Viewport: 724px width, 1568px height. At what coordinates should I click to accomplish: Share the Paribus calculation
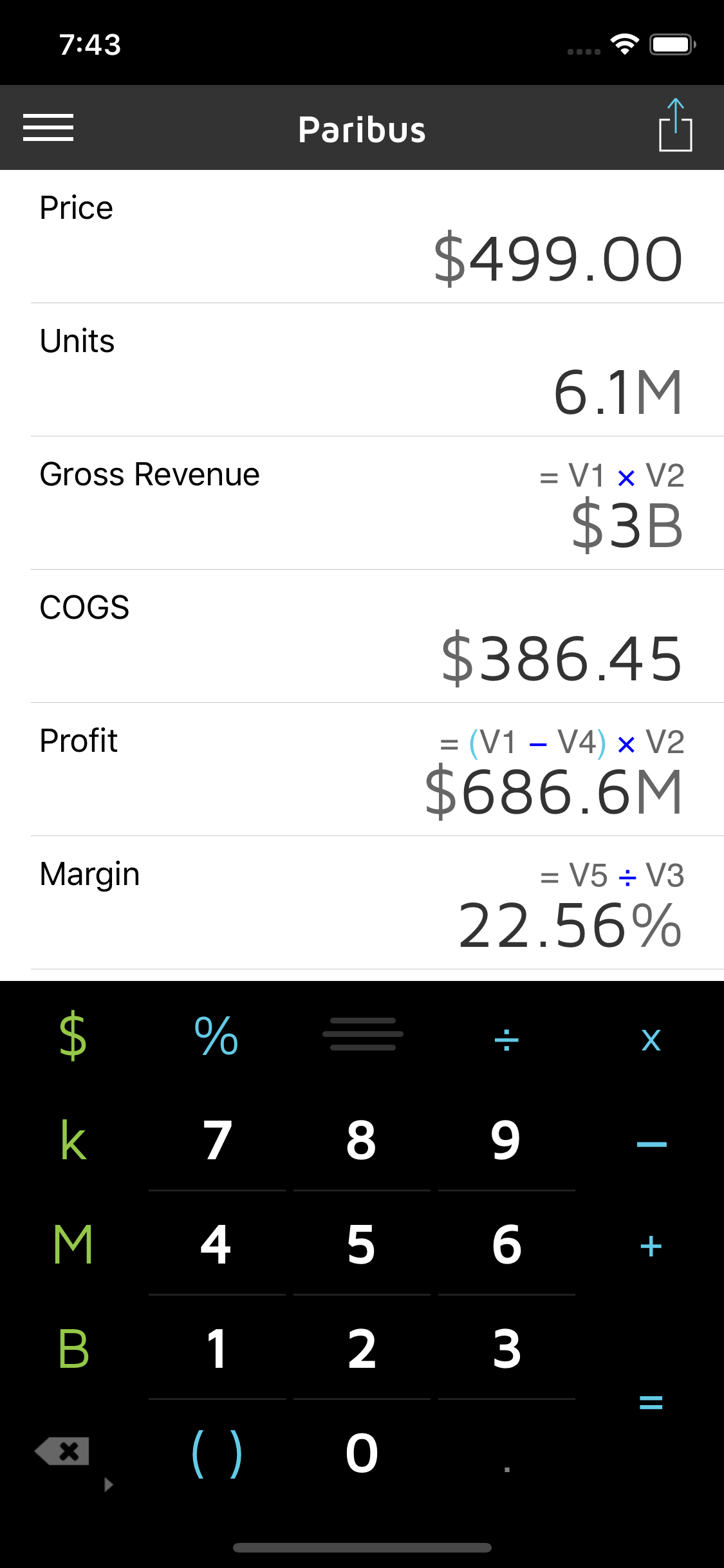pyautogui.click(x=675, y=126)
